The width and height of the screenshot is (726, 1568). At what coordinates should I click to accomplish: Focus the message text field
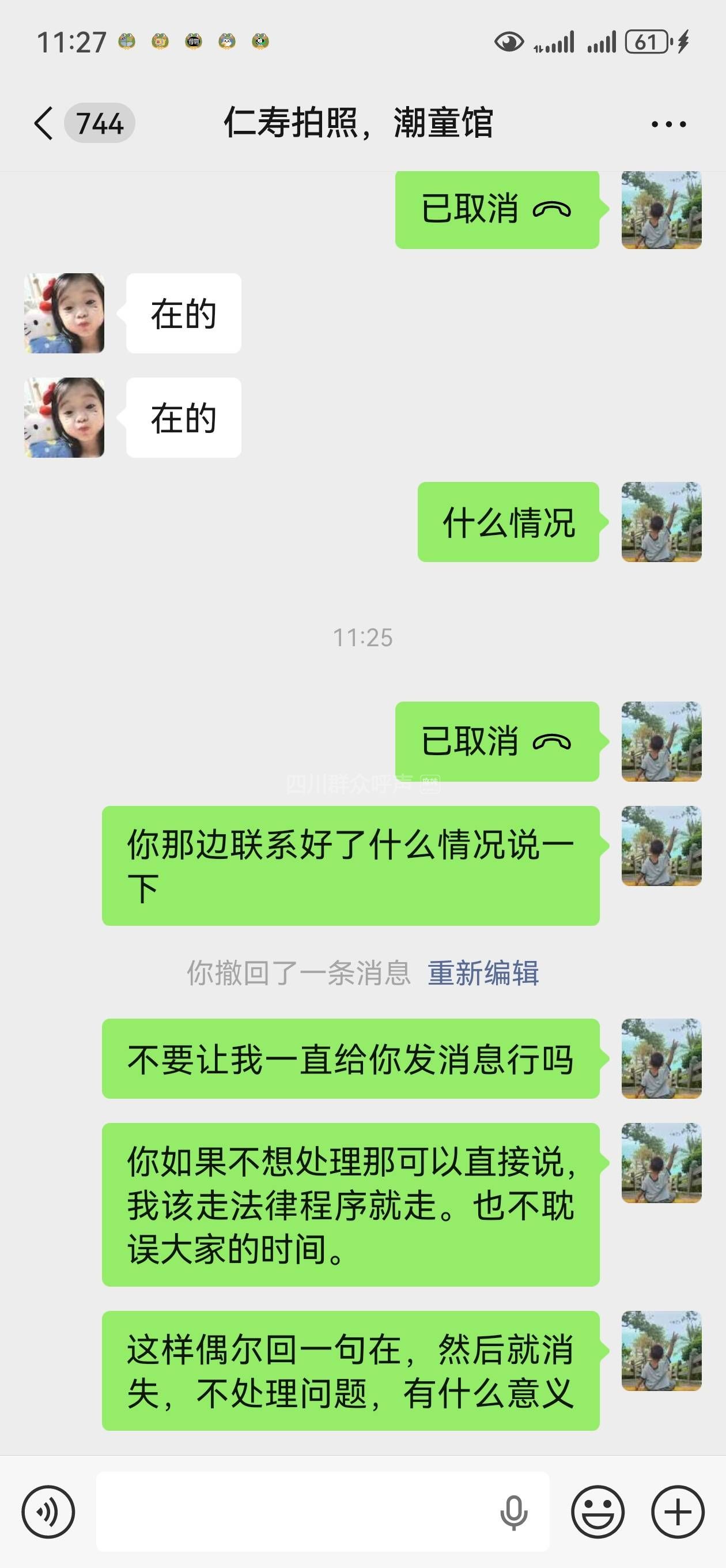click(x=292, y=1512)
